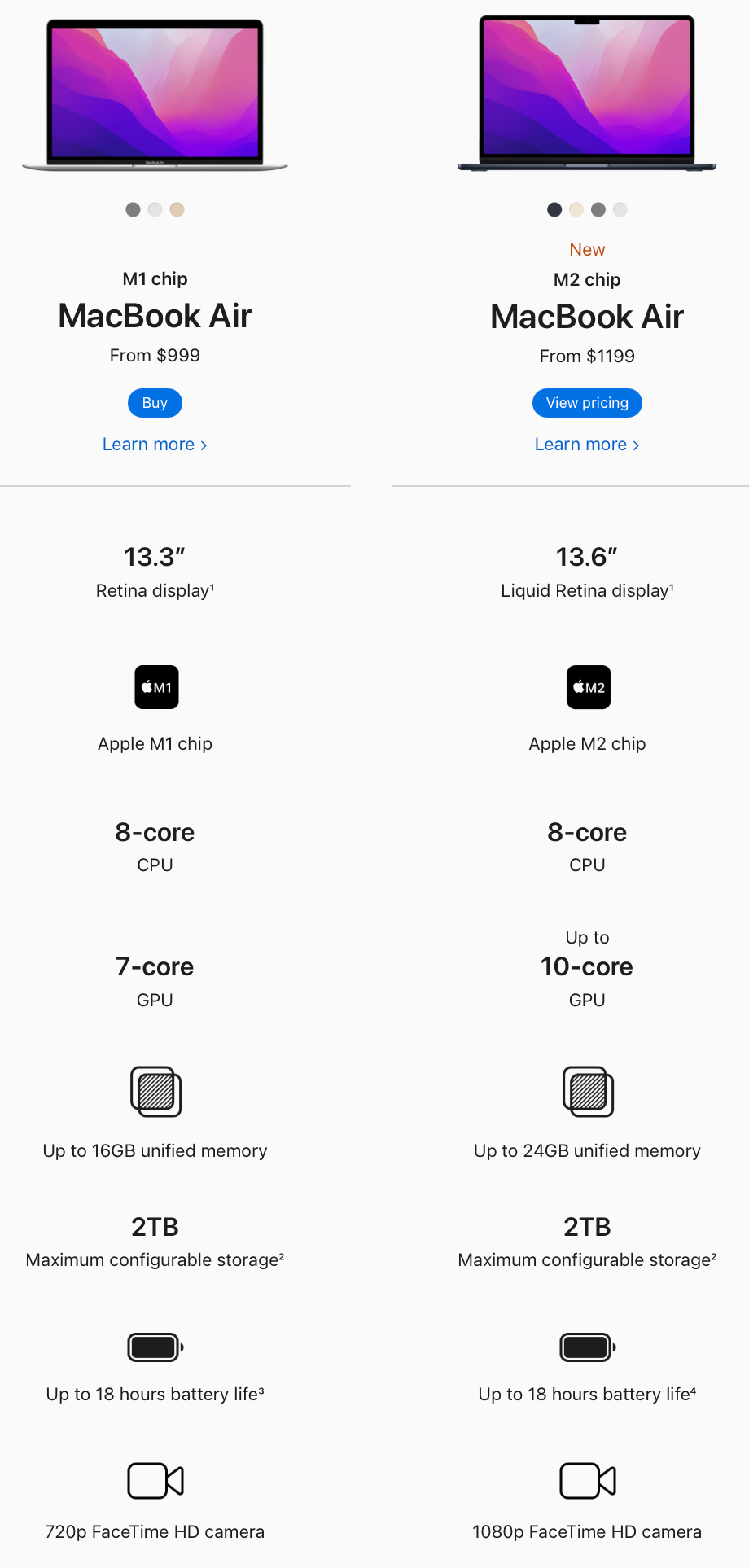Choose silver color for M2 MacBook Air
749x1568 pixels.
pyautogui.click(x=620, y=210)
